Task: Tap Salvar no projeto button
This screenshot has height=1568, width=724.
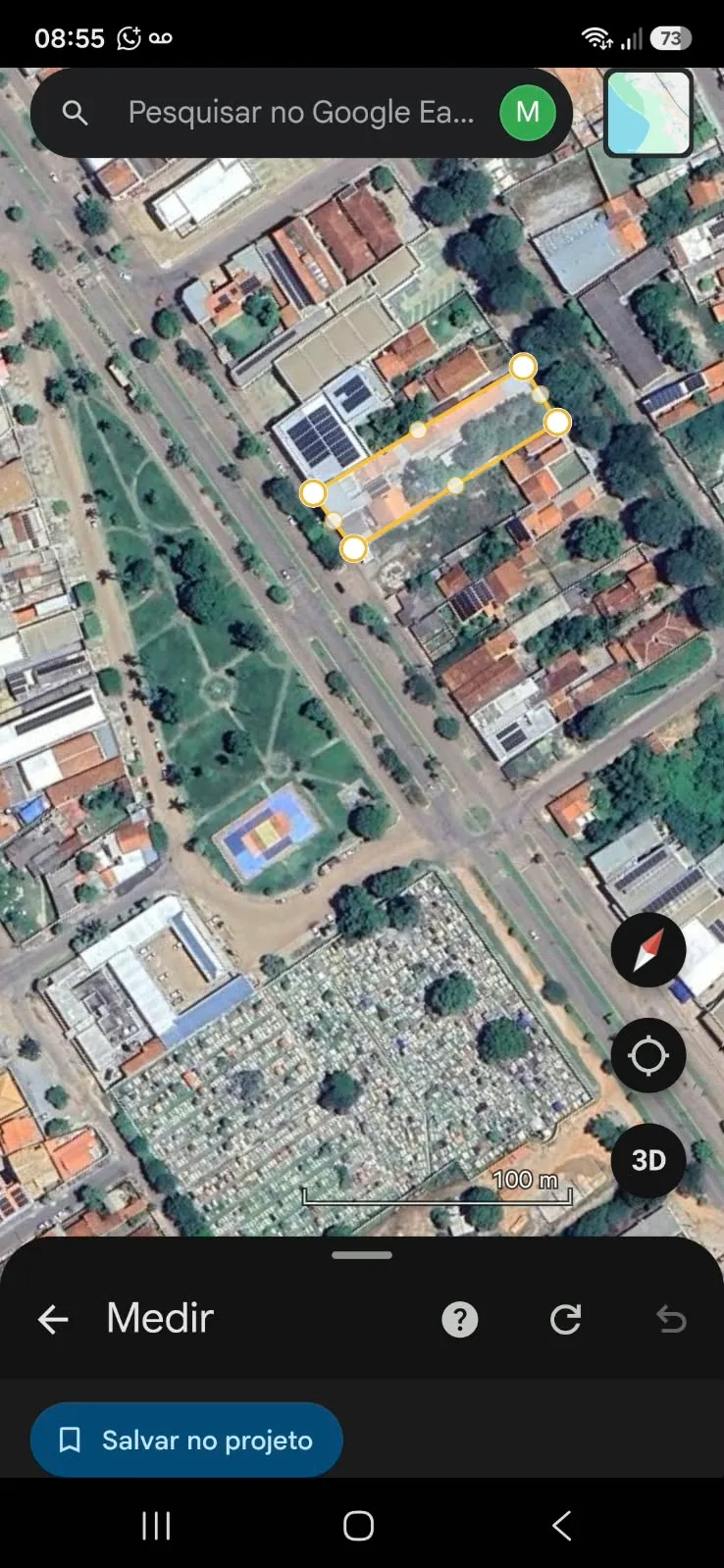Action: (x=186, y=1440)
